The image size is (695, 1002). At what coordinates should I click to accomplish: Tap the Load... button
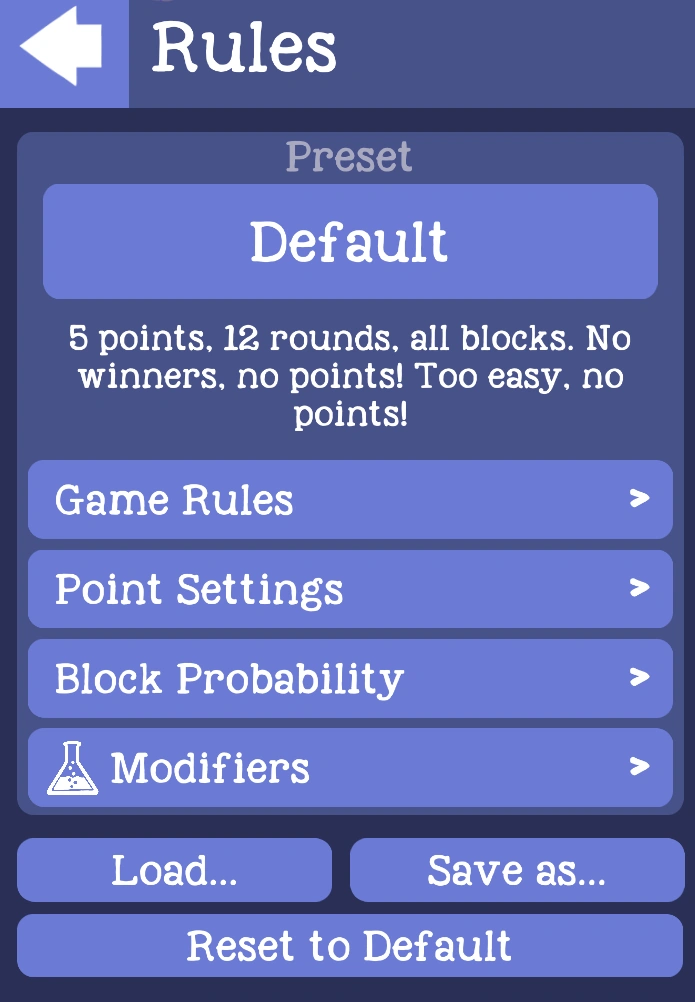click(174, 870)
